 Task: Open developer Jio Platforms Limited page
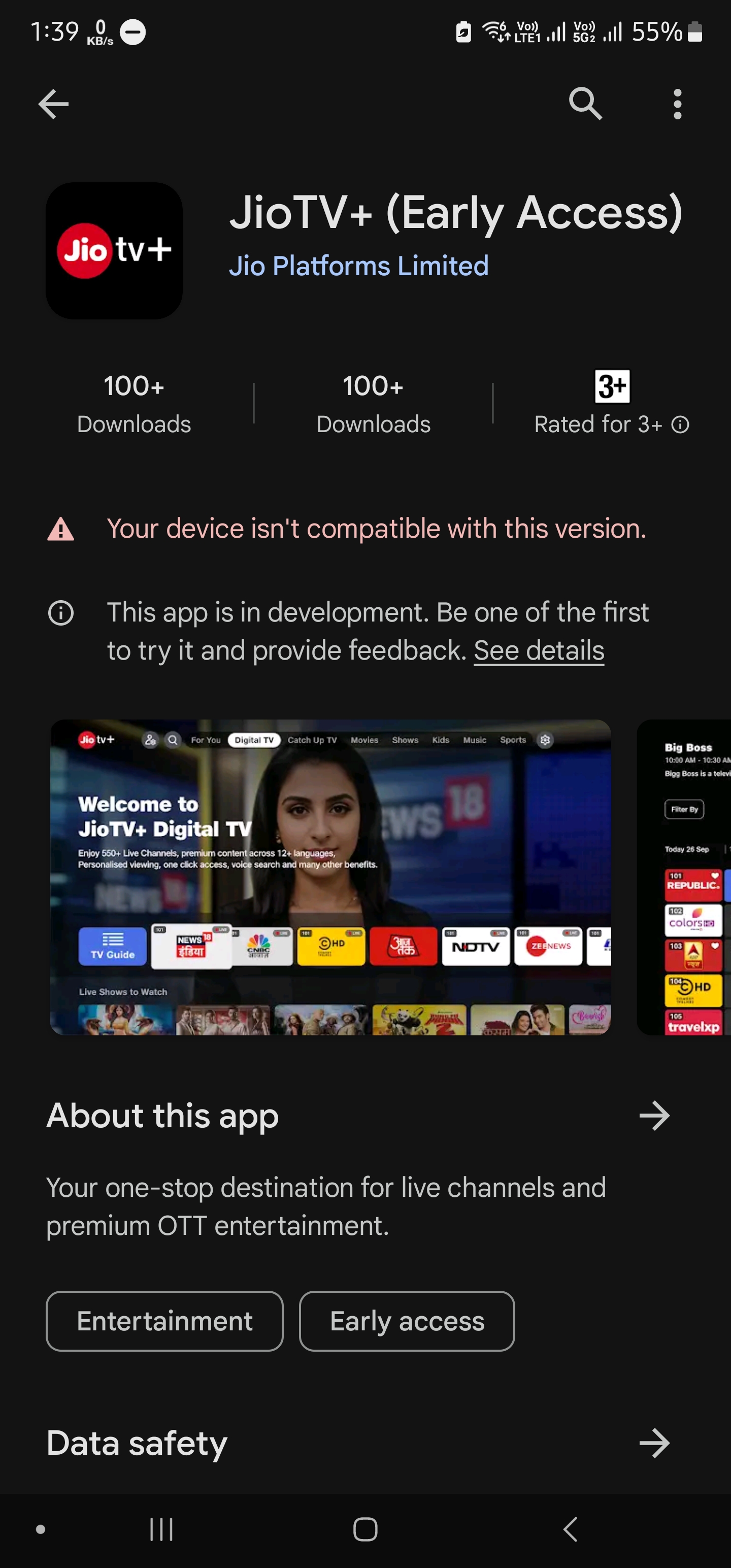[358, 266]
